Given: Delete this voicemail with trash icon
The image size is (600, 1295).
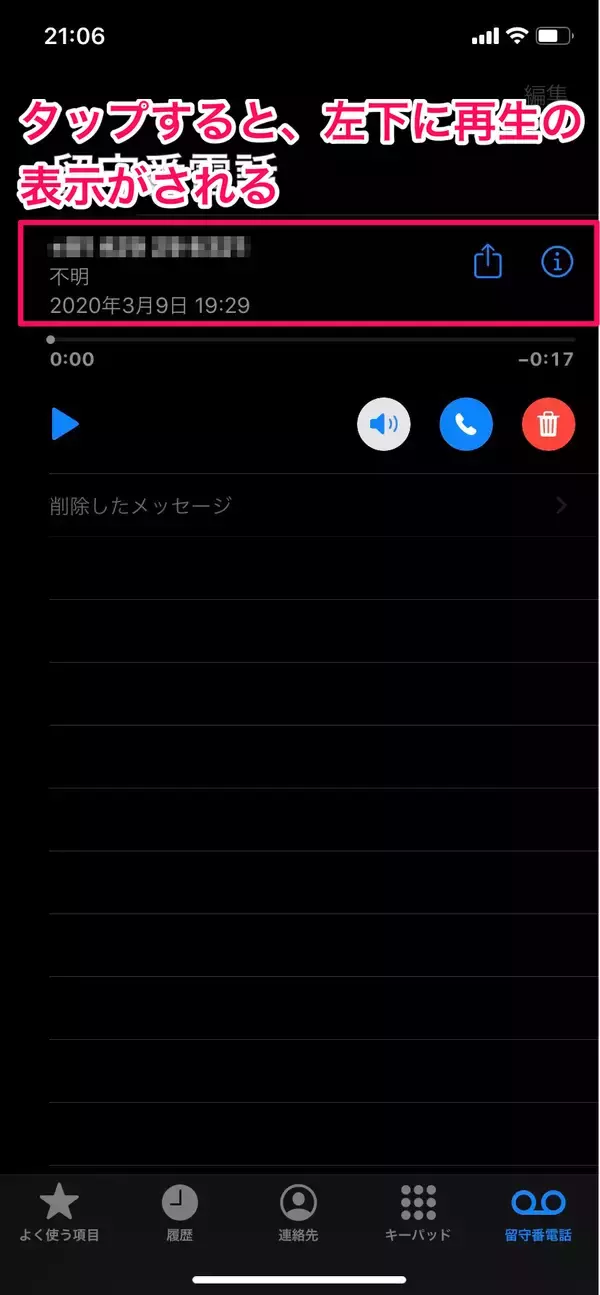Looking at the screenshot, I should [548, 424].
